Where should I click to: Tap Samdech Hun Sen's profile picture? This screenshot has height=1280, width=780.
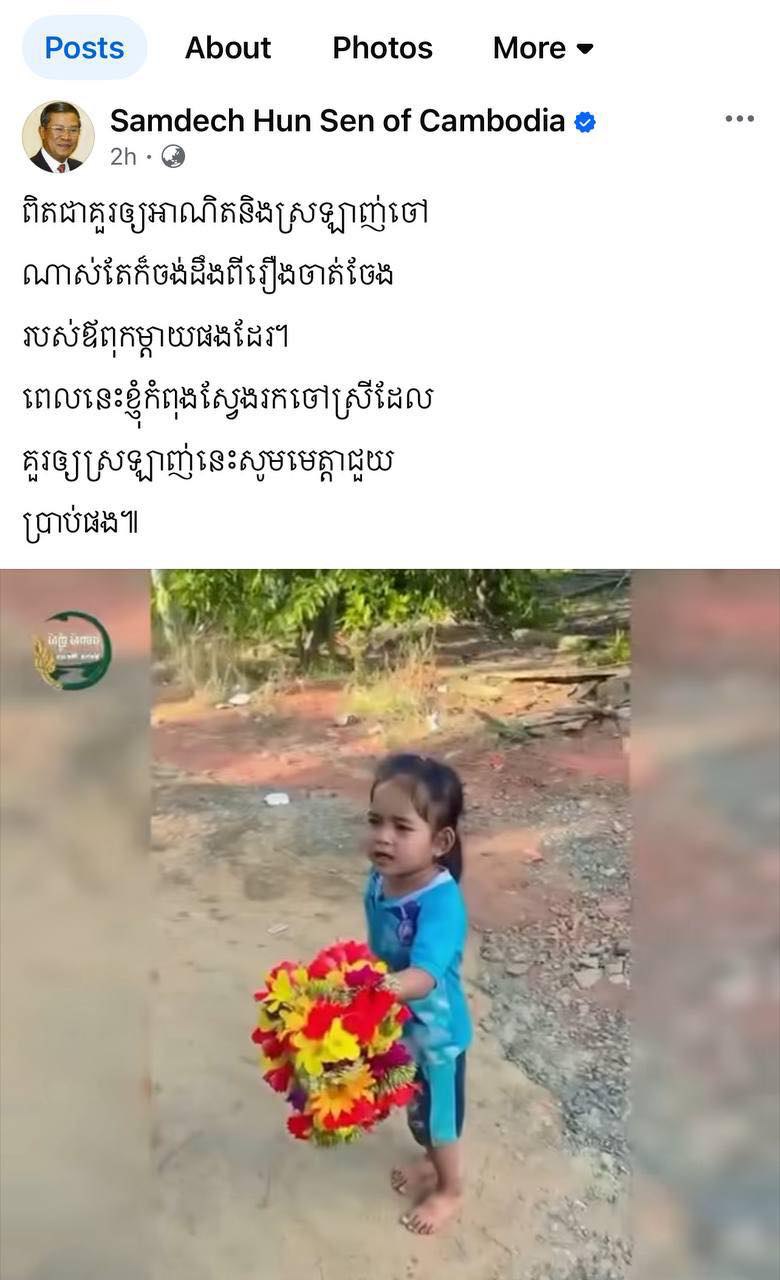point(58,137)
